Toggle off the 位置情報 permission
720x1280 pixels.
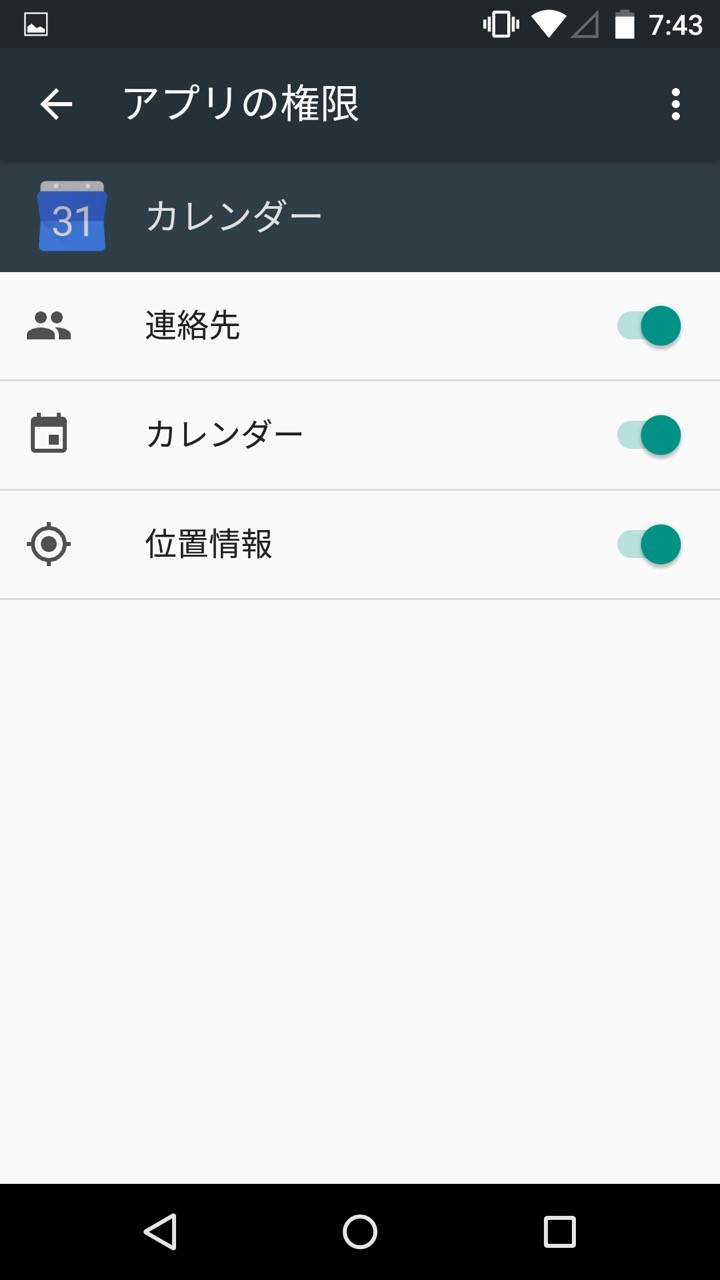click(649, 545)
